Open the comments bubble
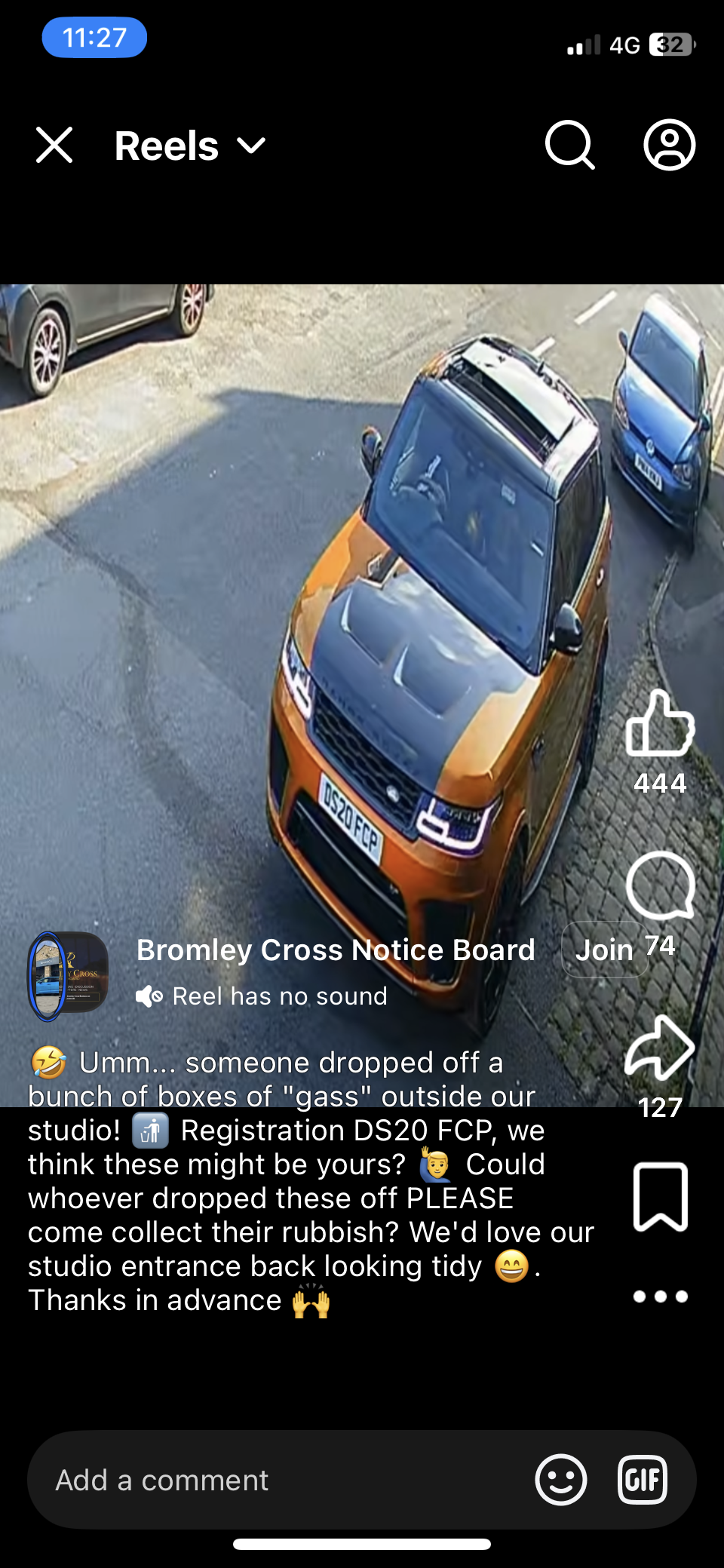The width and height of the screenshot is (724, 1568). [x=660, y=885]
